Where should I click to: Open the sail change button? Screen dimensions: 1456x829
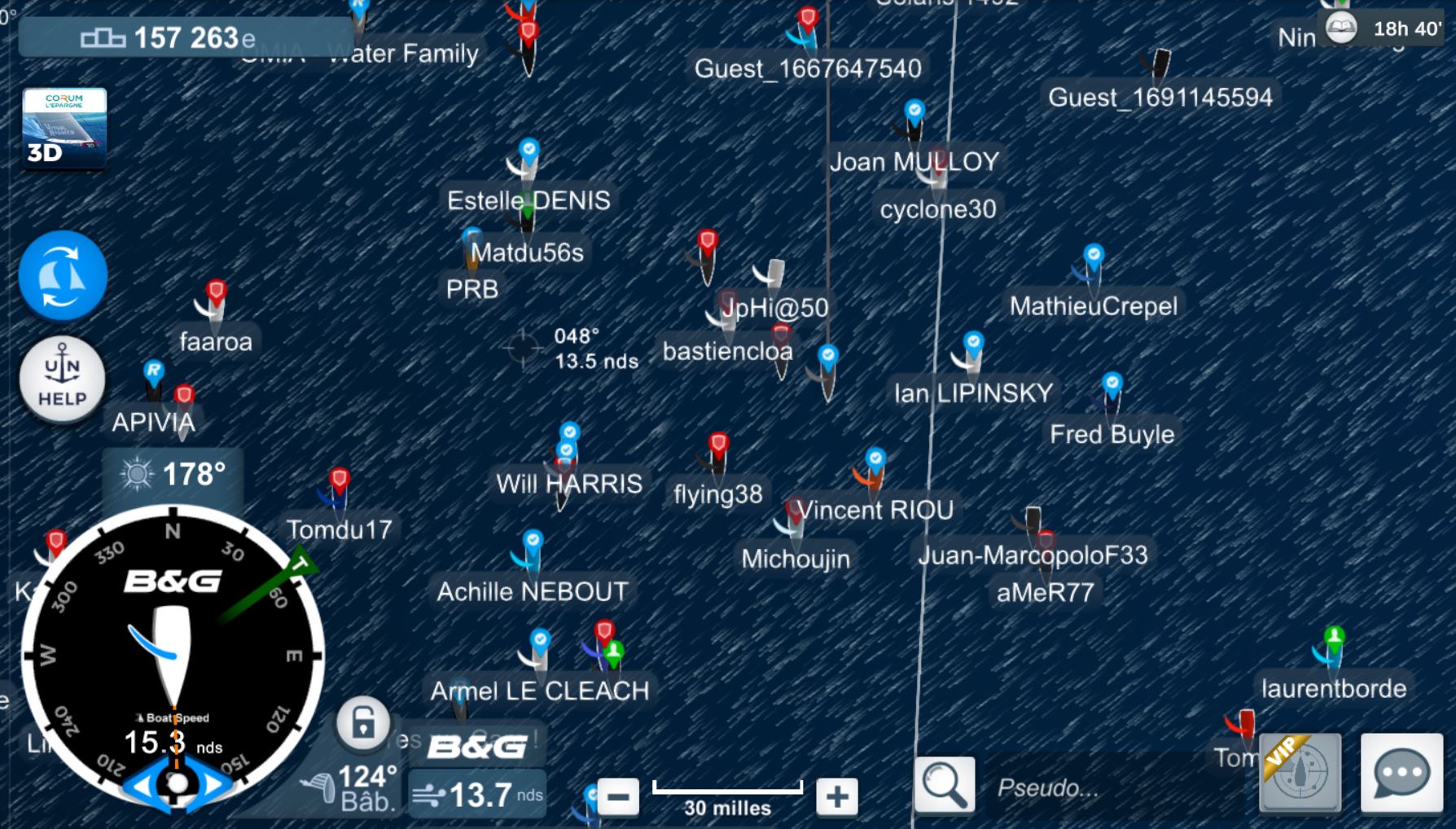[63, 275]
